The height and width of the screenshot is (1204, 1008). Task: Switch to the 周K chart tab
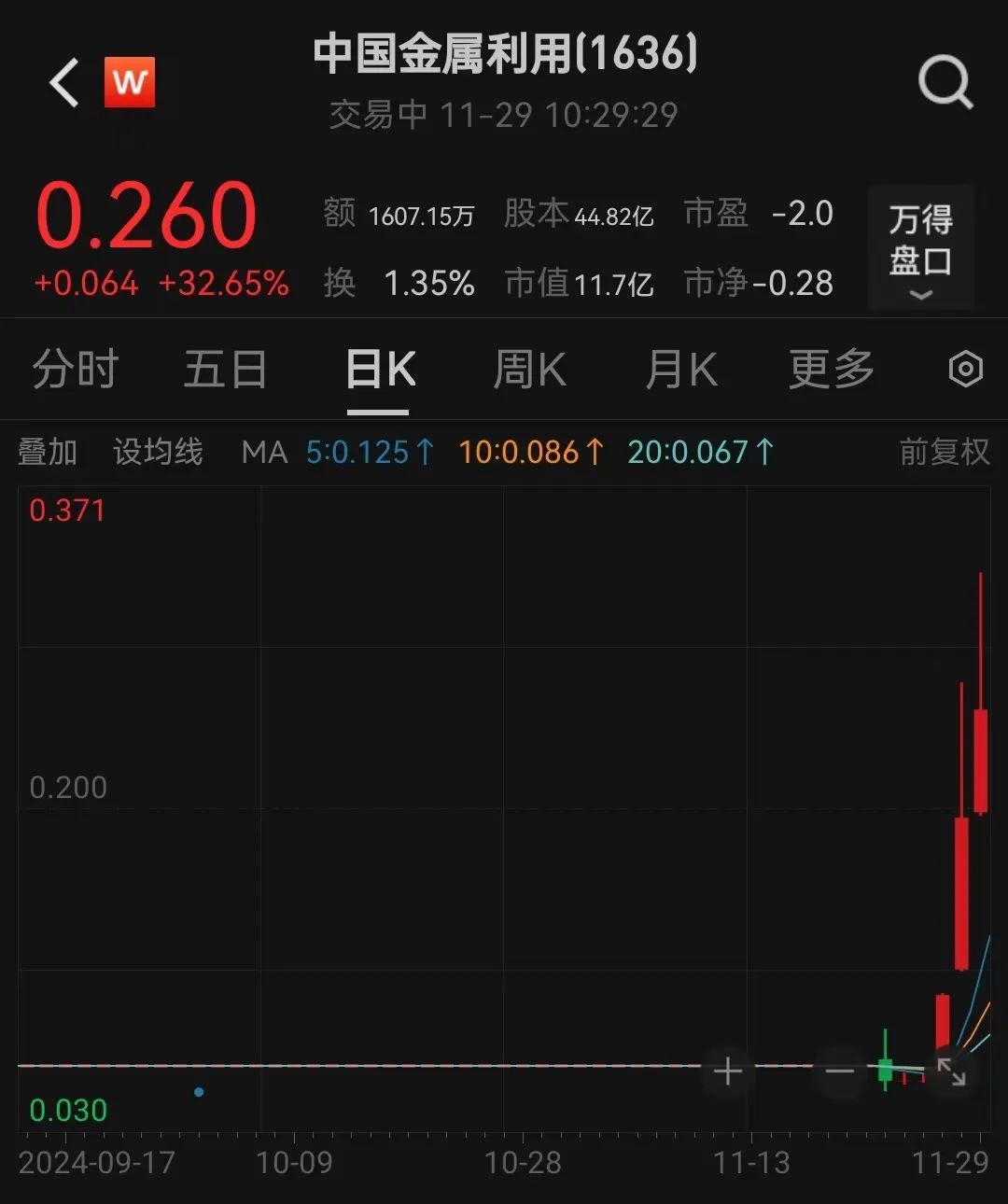pos(529,369)
